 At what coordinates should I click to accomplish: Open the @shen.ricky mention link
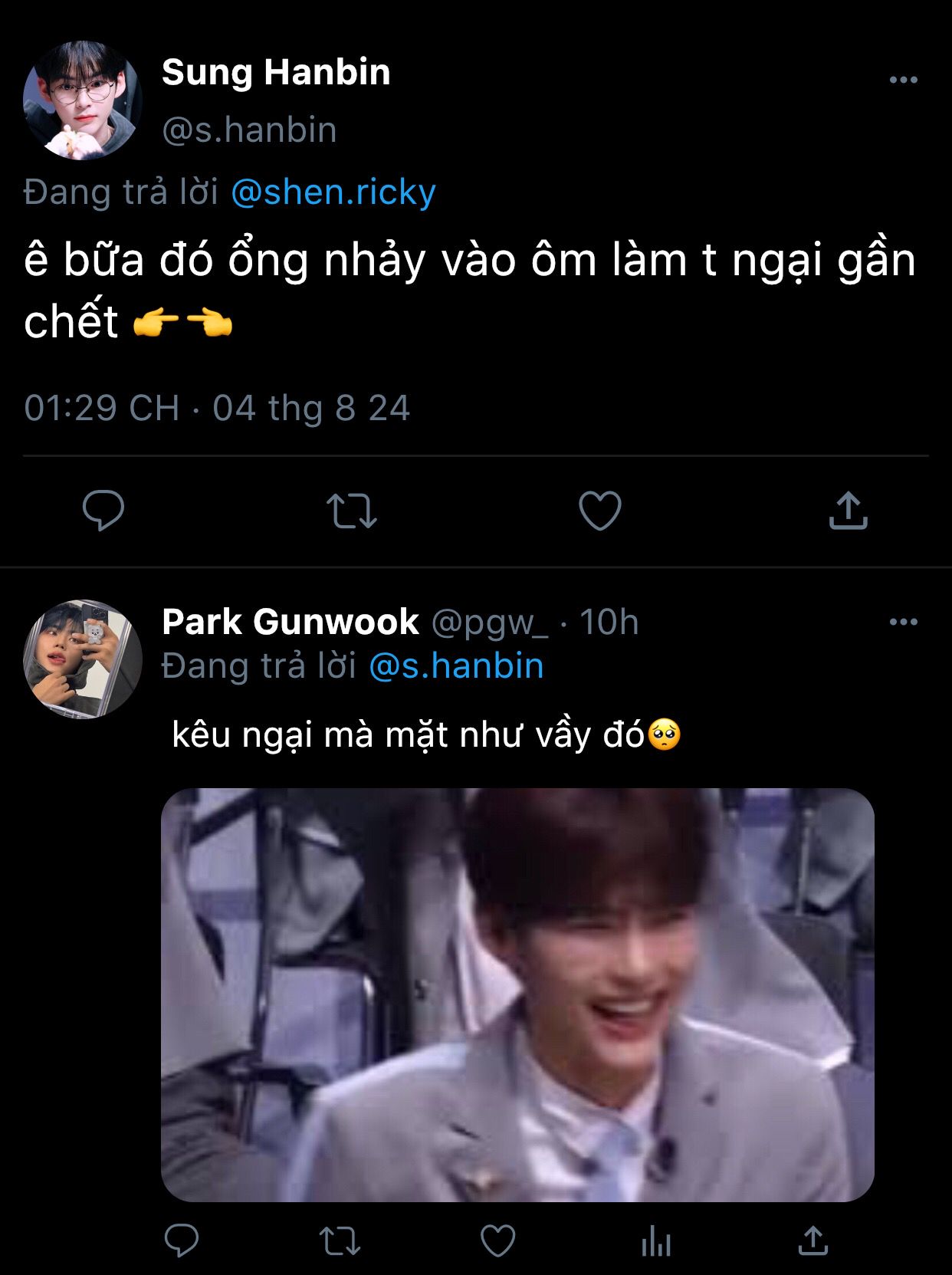pyautogui.click(x=333, y=192)
